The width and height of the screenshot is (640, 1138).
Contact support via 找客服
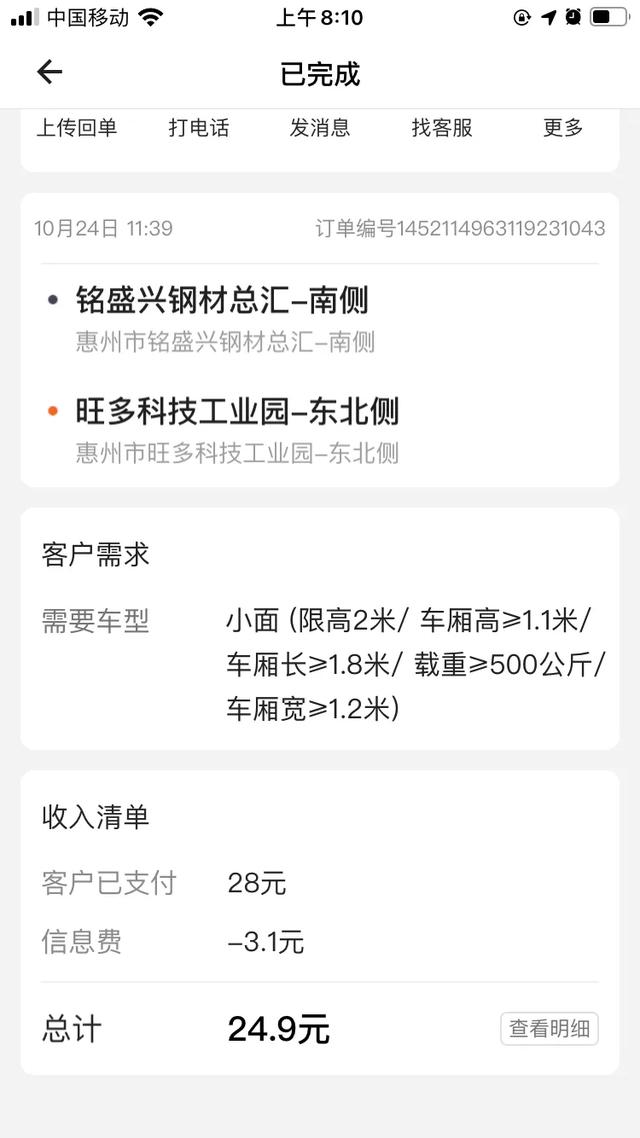point(442,128)
